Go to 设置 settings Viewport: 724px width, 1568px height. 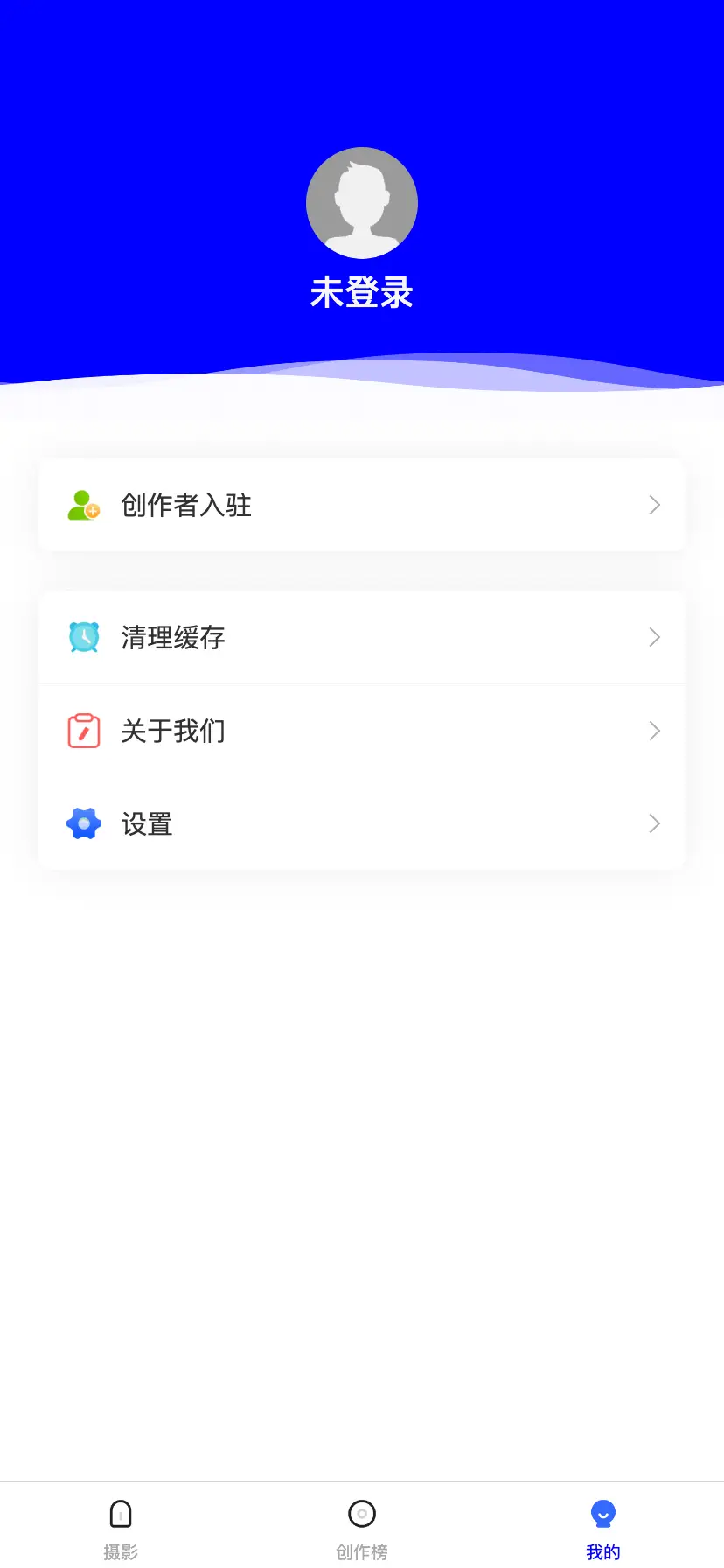tap(362, 823)
